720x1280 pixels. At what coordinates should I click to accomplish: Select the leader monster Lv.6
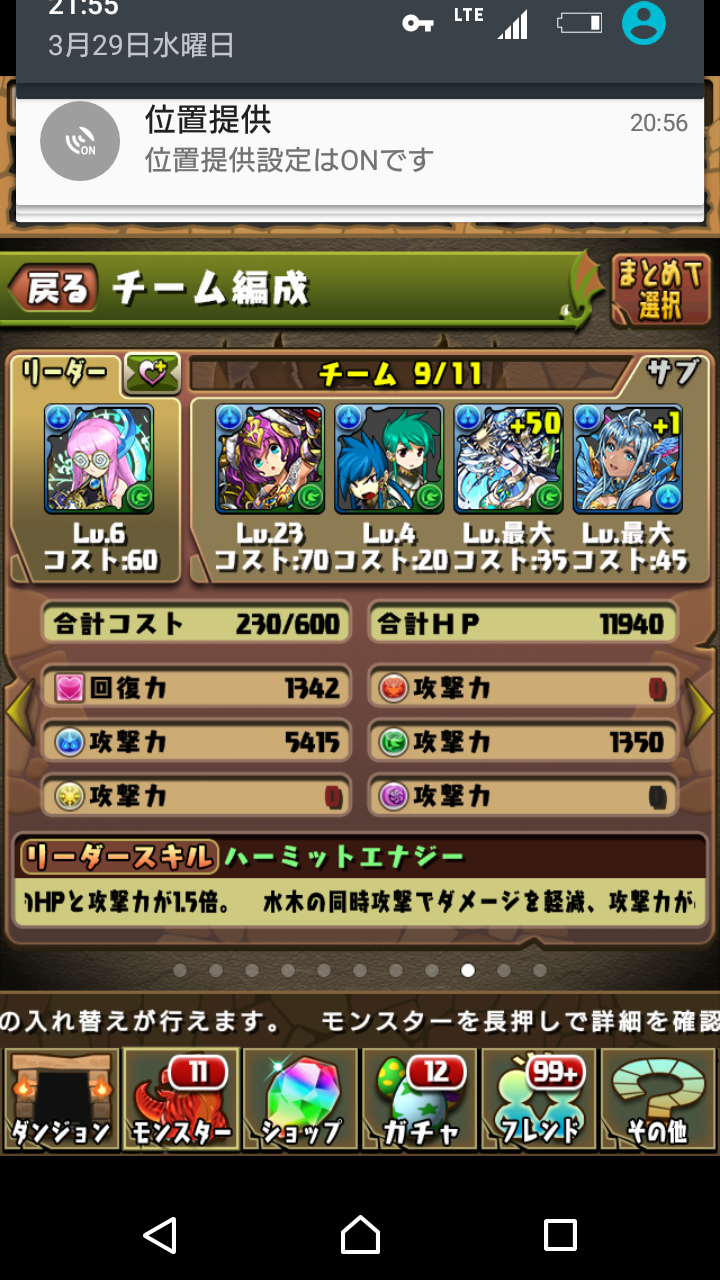[99, 459]
